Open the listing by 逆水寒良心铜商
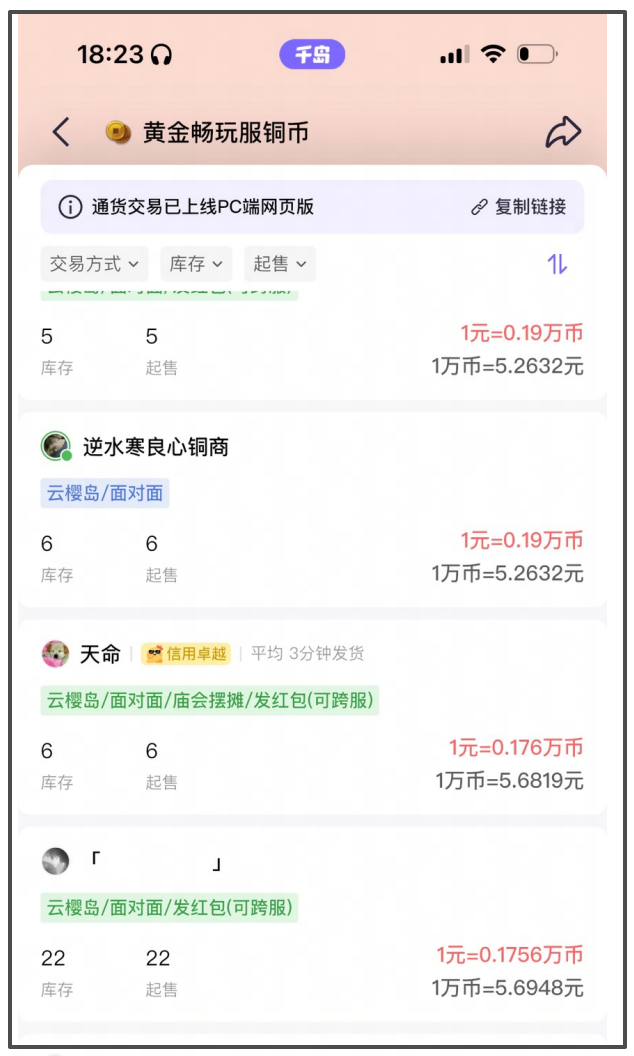The height and width of the screenshot is (1056, 634). [313, 510]
